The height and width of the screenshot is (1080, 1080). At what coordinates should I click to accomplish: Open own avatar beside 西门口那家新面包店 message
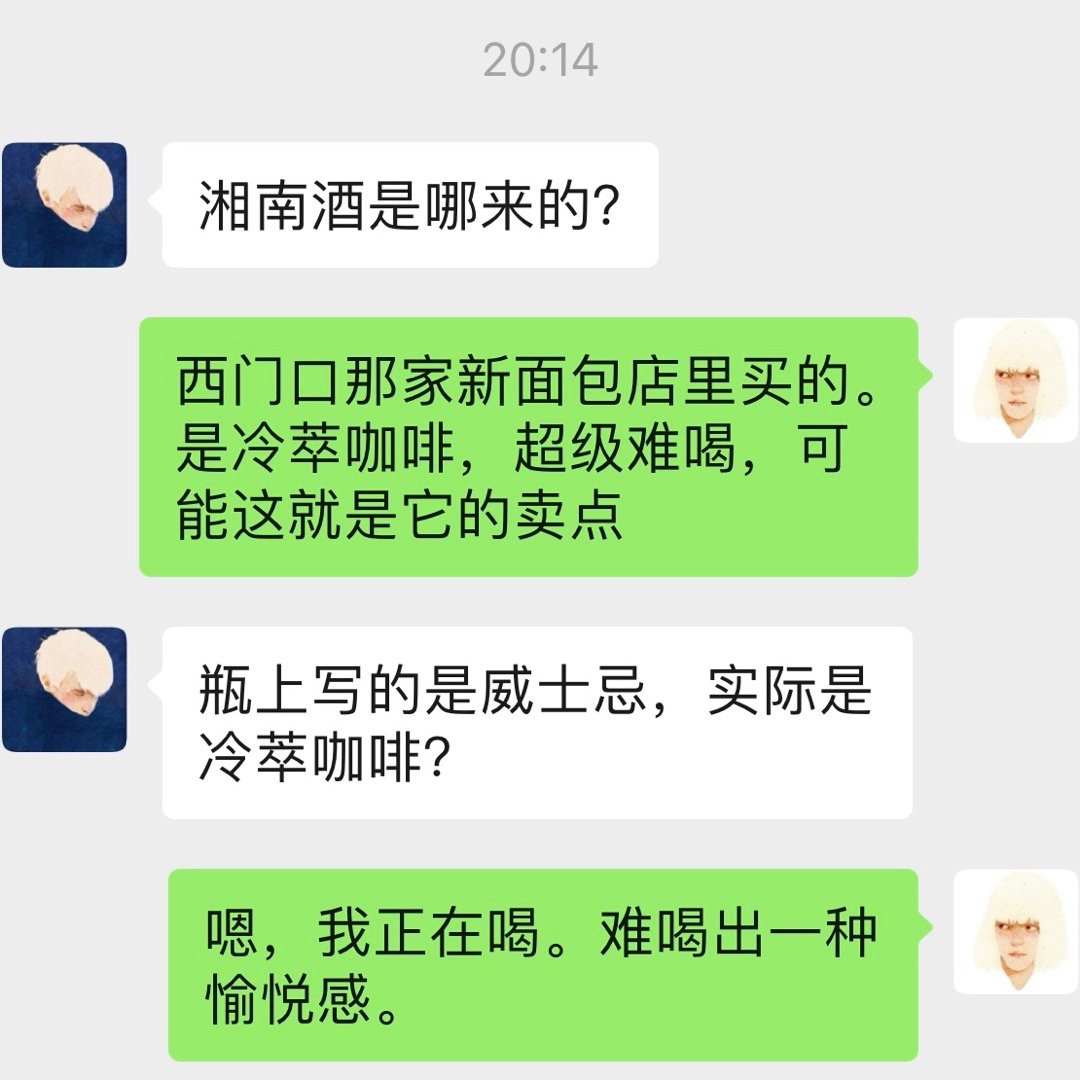coord(1015,380)
